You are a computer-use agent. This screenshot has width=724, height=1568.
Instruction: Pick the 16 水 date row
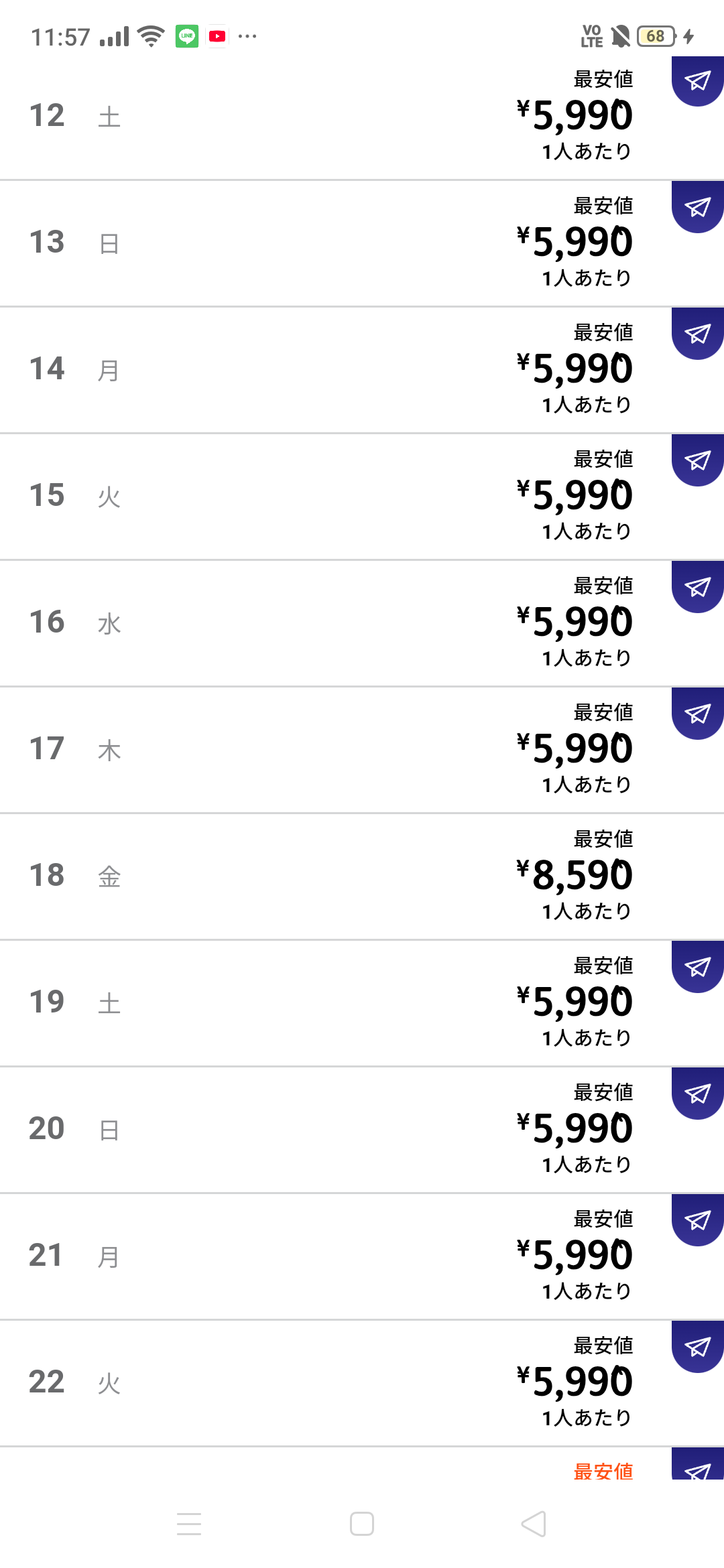click(362, 623)
